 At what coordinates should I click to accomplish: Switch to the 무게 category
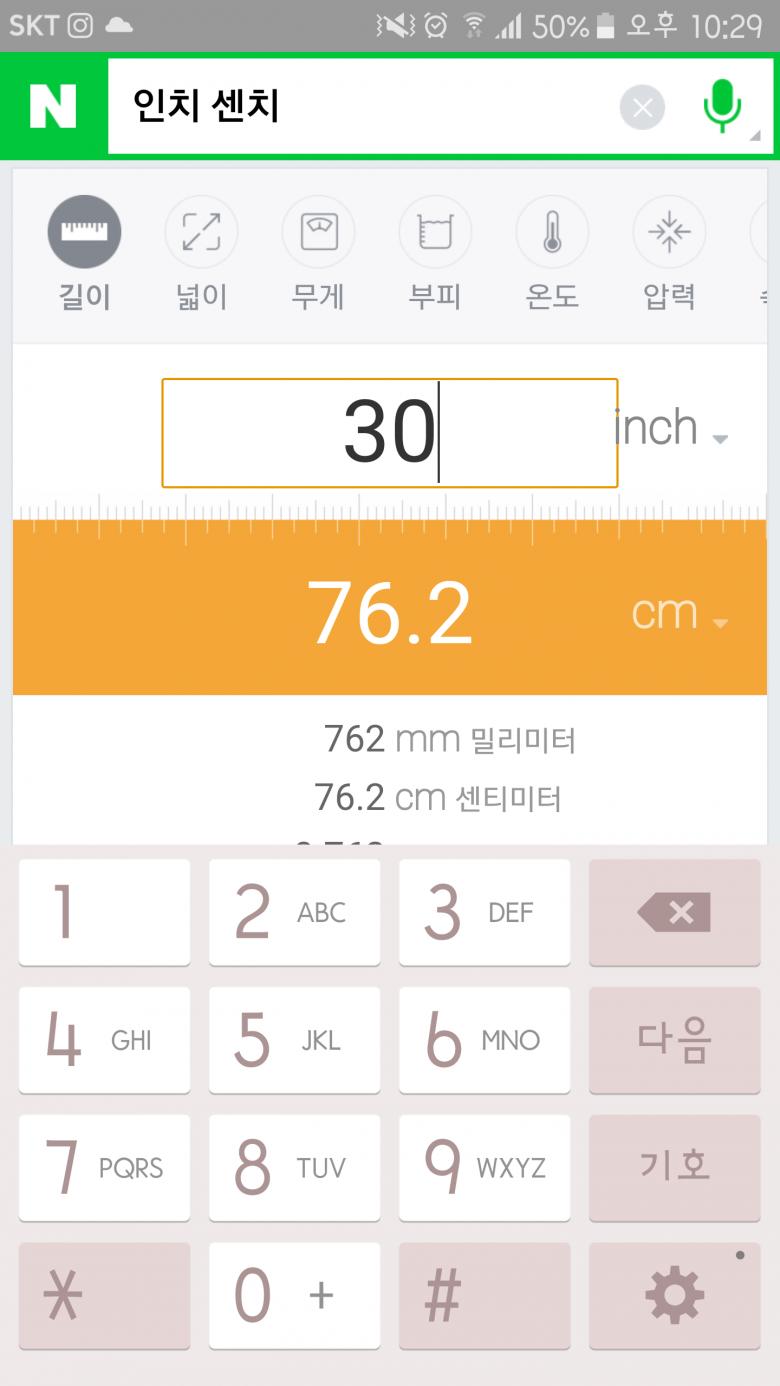(x=318, y=252)
